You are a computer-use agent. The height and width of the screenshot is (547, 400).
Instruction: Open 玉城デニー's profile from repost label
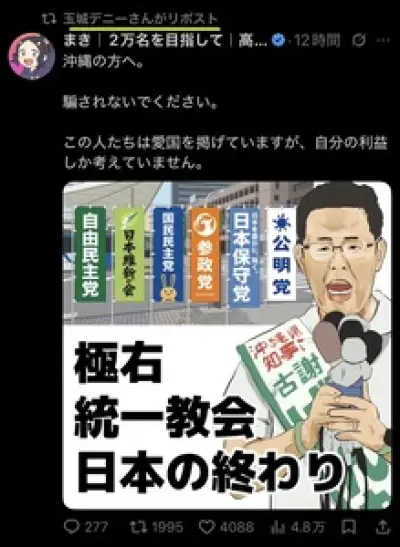pyautogui.click(x=141, y=19)
